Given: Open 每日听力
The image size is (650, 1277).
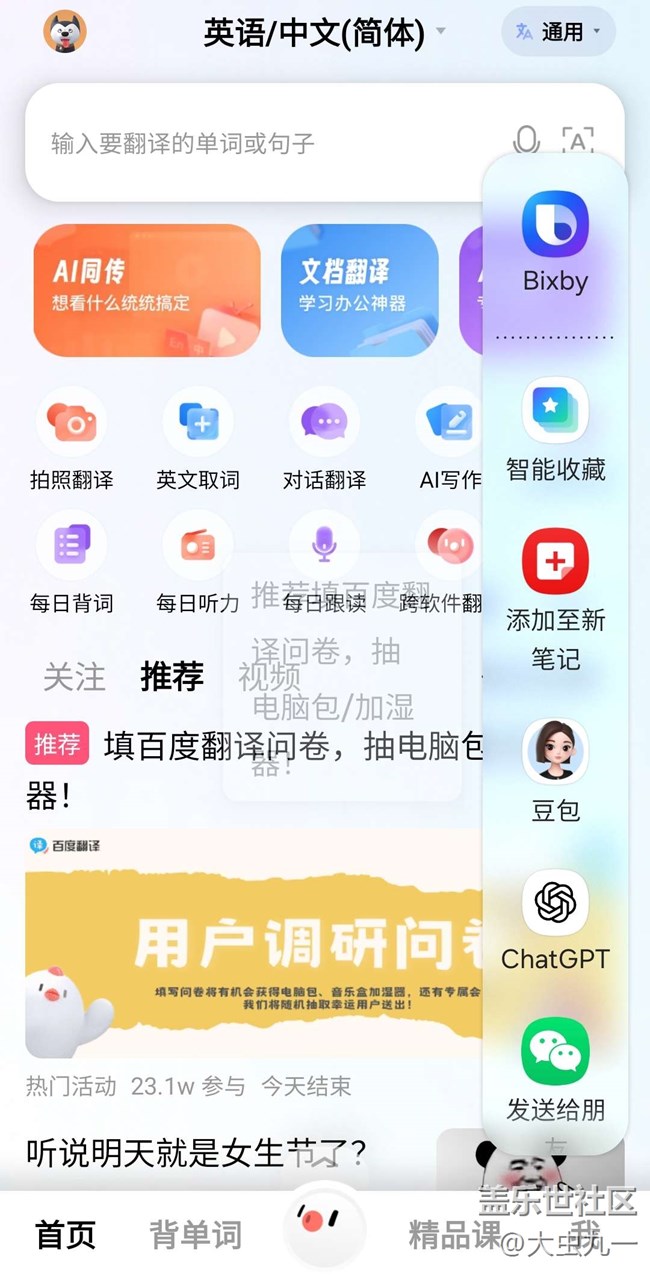Looking at the screenshot, I should pos(198,565).
